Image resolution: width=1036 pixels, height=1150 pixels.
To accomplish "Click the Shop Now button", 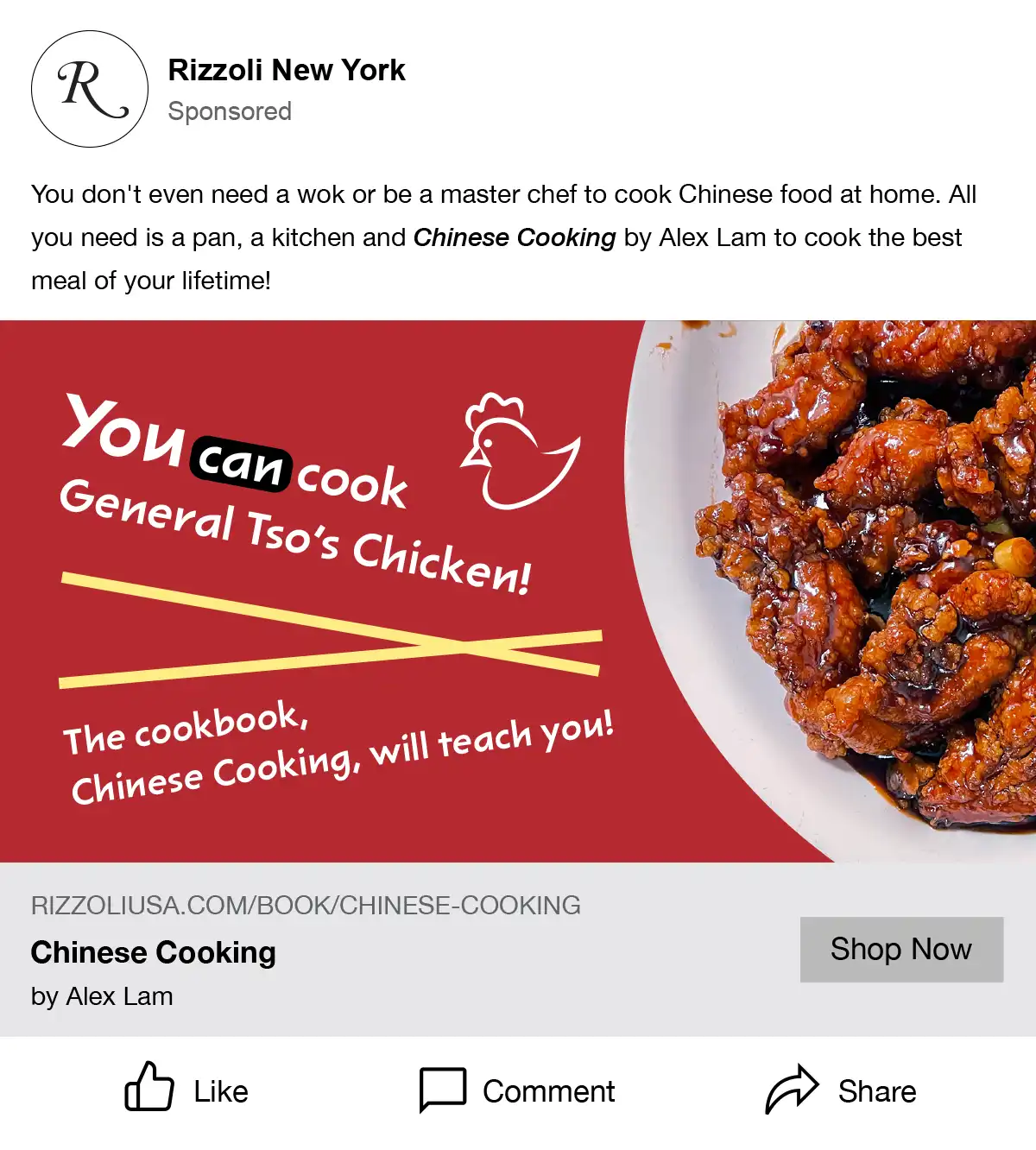I will (901, 949).
